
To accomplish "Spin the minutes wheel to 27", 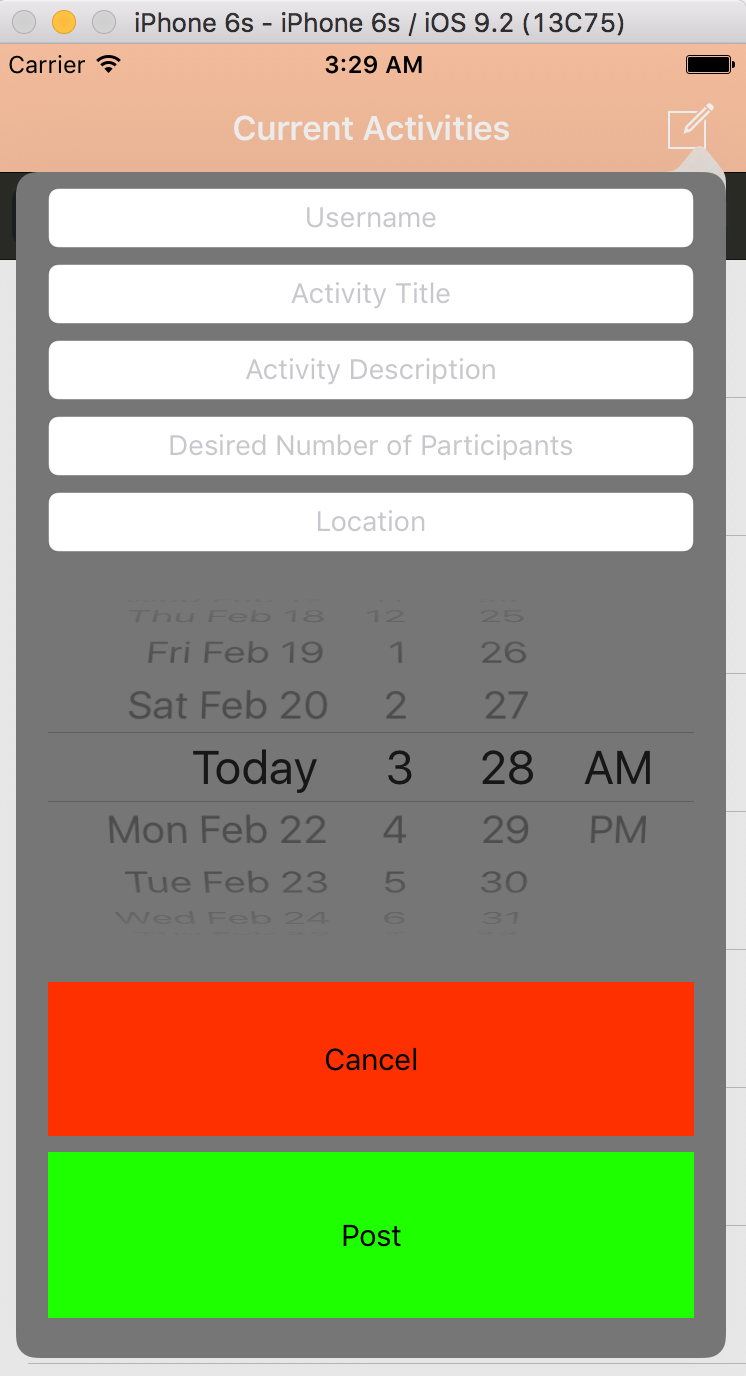I will (504, 705).
